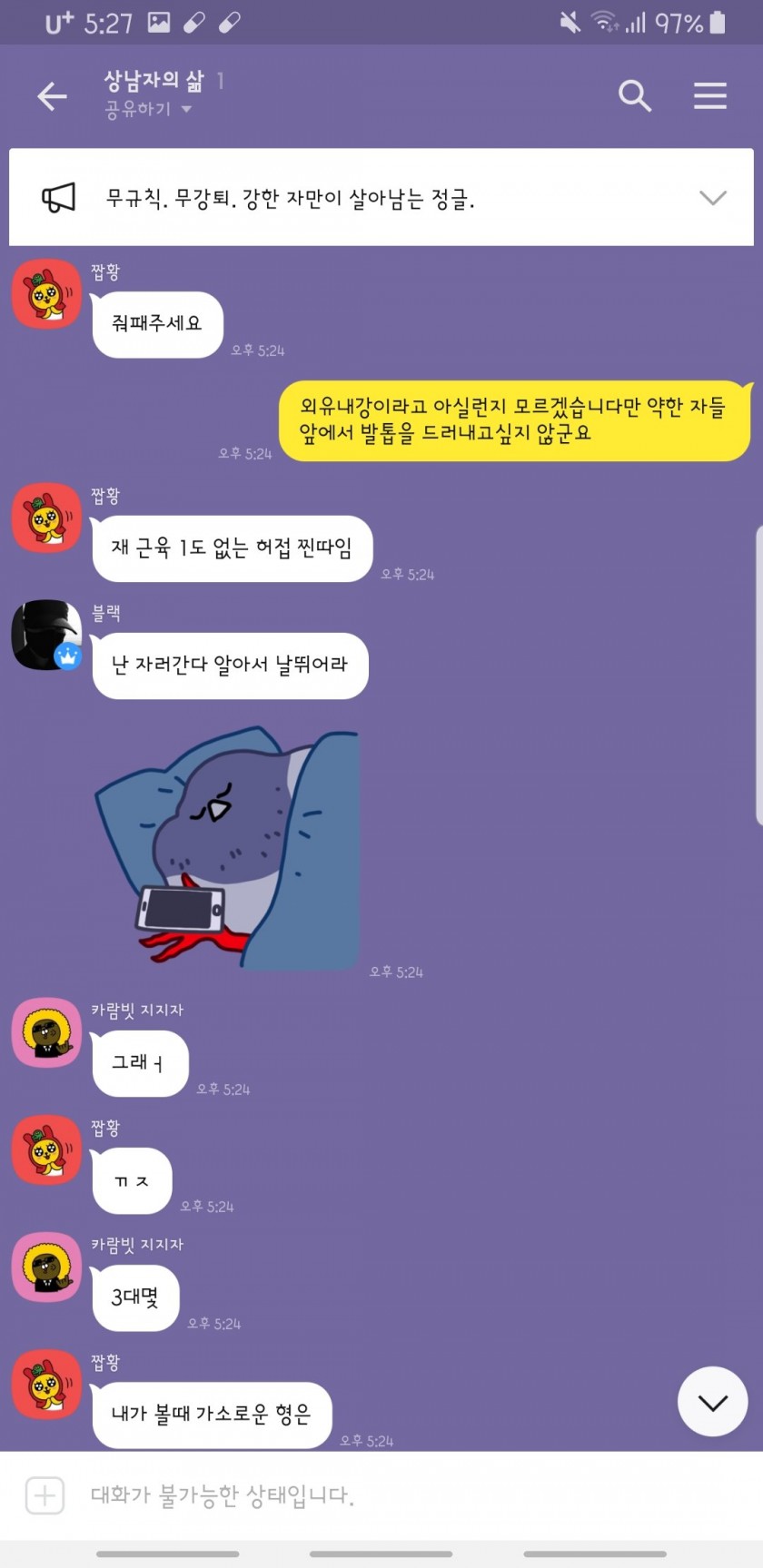Open the 공유하기 dropdown
This screenshot has width=763, height=1568.
coord(148,110)
